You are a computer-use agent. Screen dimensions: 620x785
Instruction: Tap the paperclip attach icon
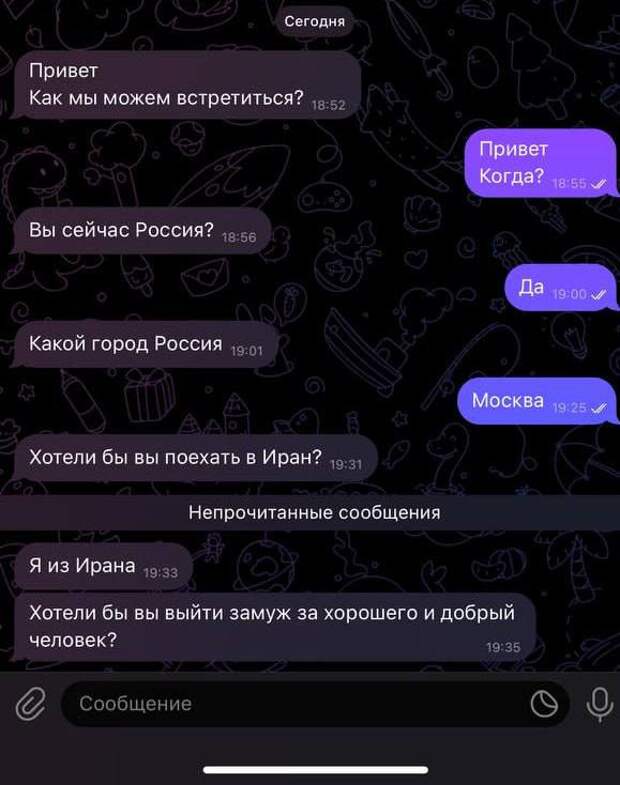point(30,705)
